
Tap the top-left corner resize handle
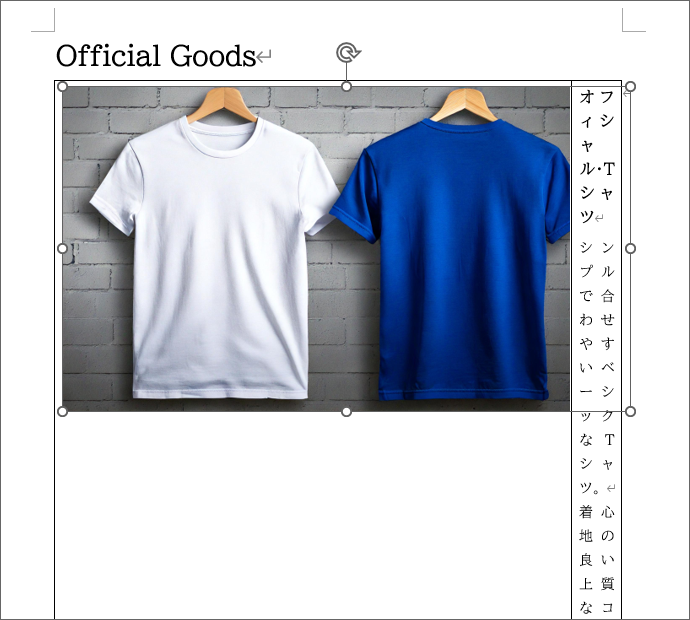pyautogui.click(x=63, y=87)
